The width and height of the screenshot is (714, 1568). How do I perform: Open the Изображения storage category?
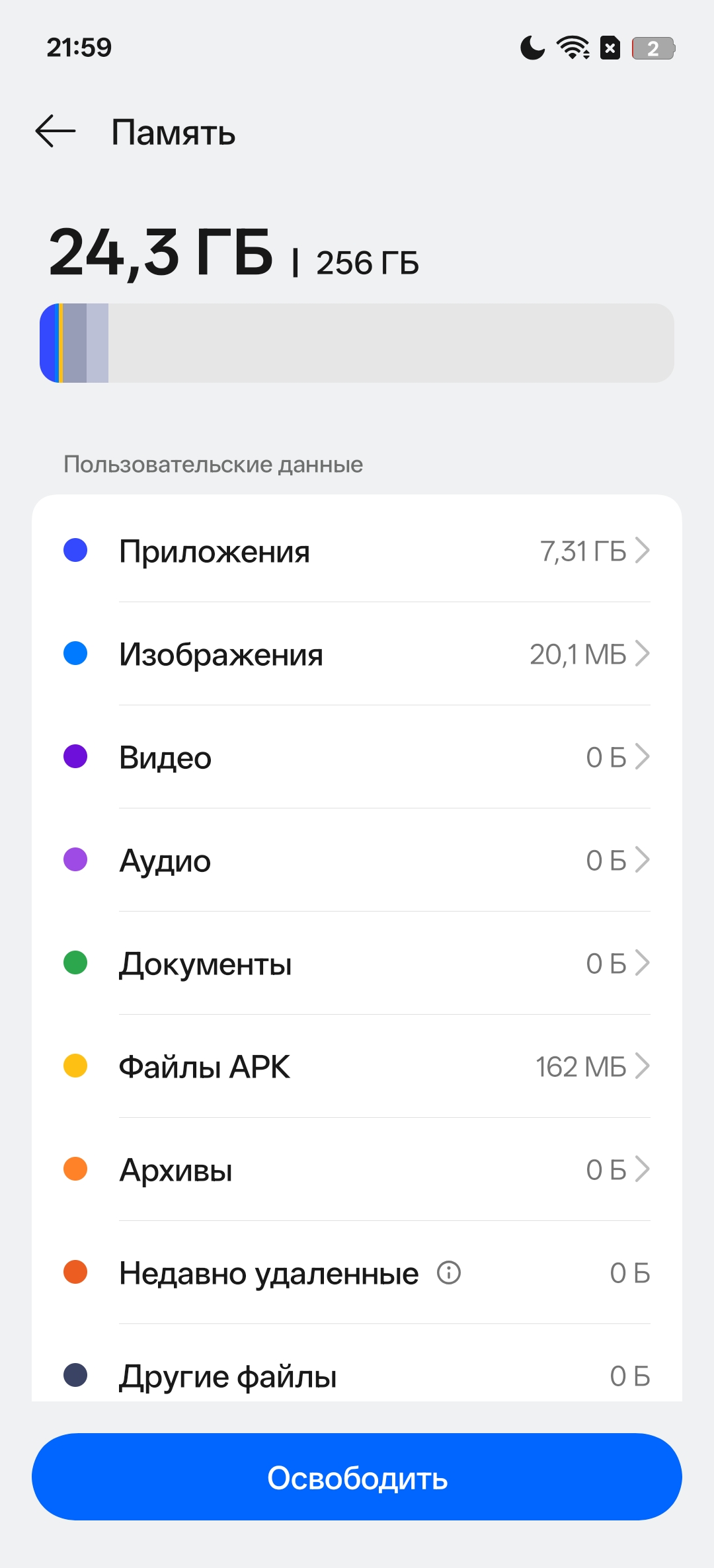point(357,654)
